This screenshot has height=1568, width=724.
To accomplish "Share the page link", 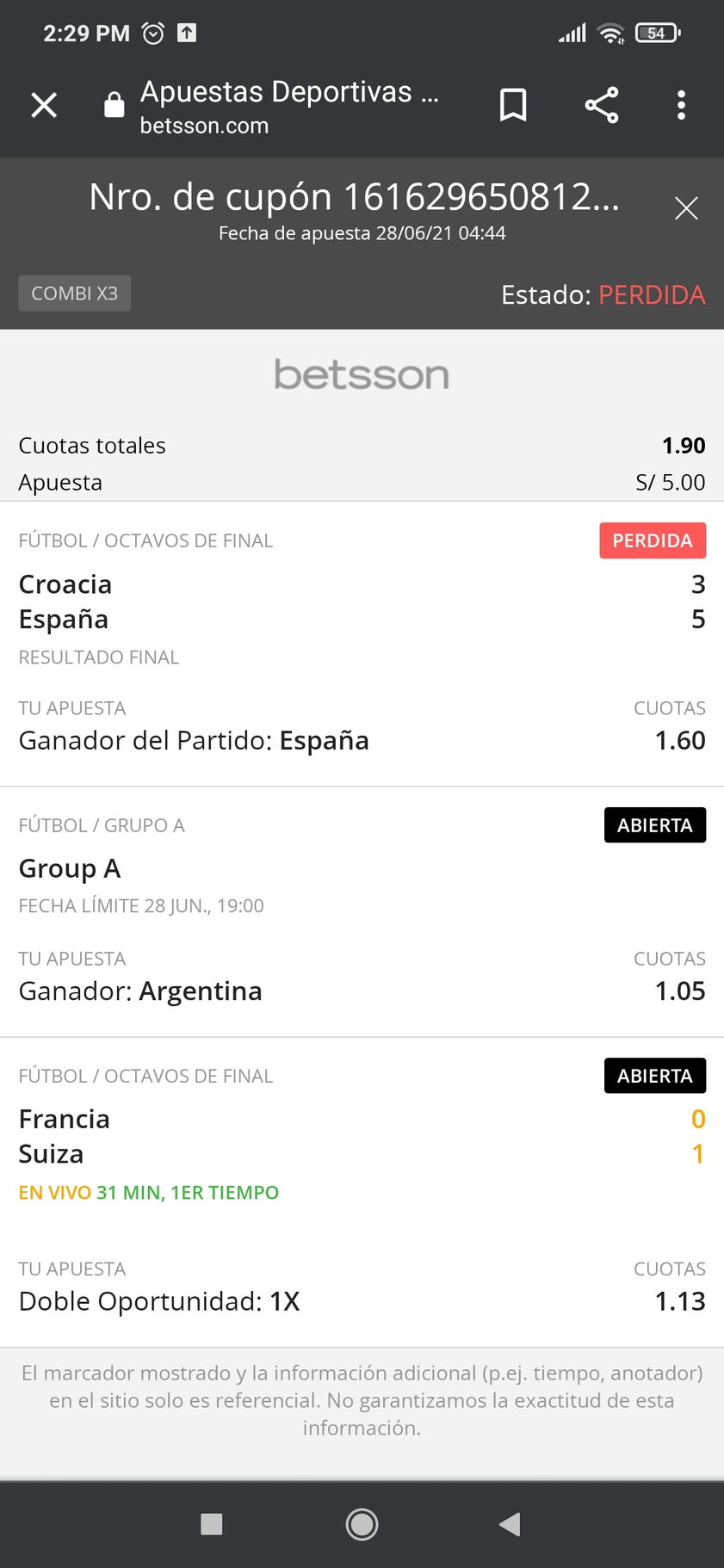I will pos(602,105).
